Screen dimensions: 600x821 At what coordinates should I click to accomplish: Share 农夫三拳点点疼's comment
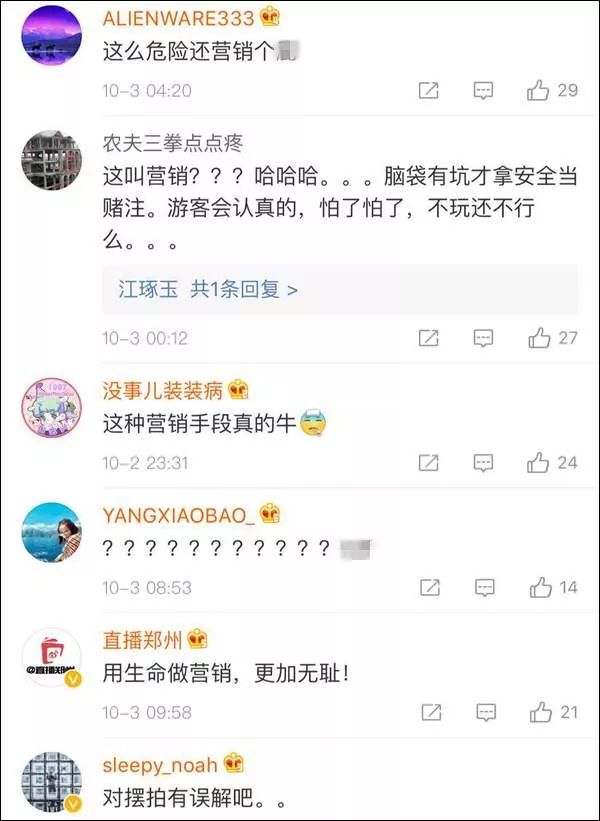[428, 338]
